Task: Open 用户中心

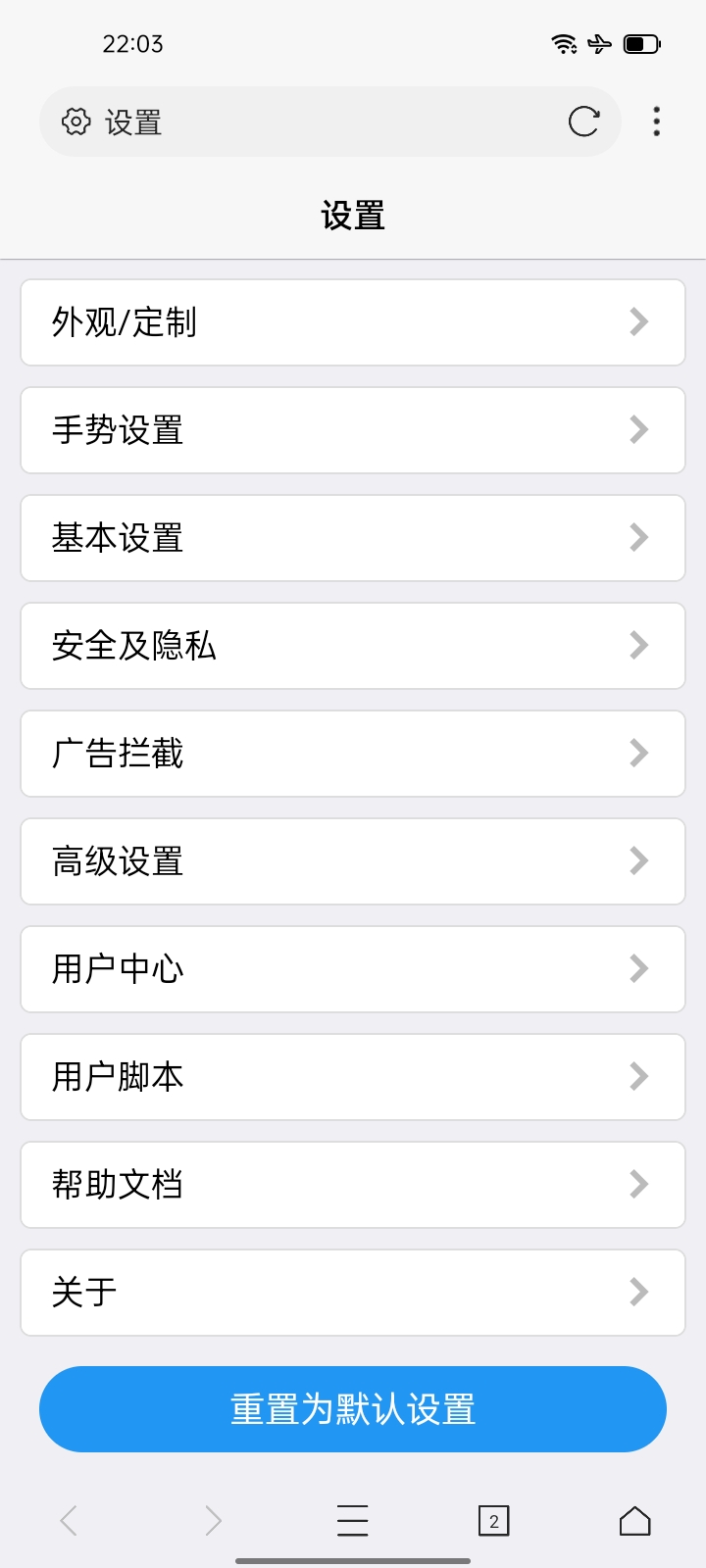Action: click(353, 969)
